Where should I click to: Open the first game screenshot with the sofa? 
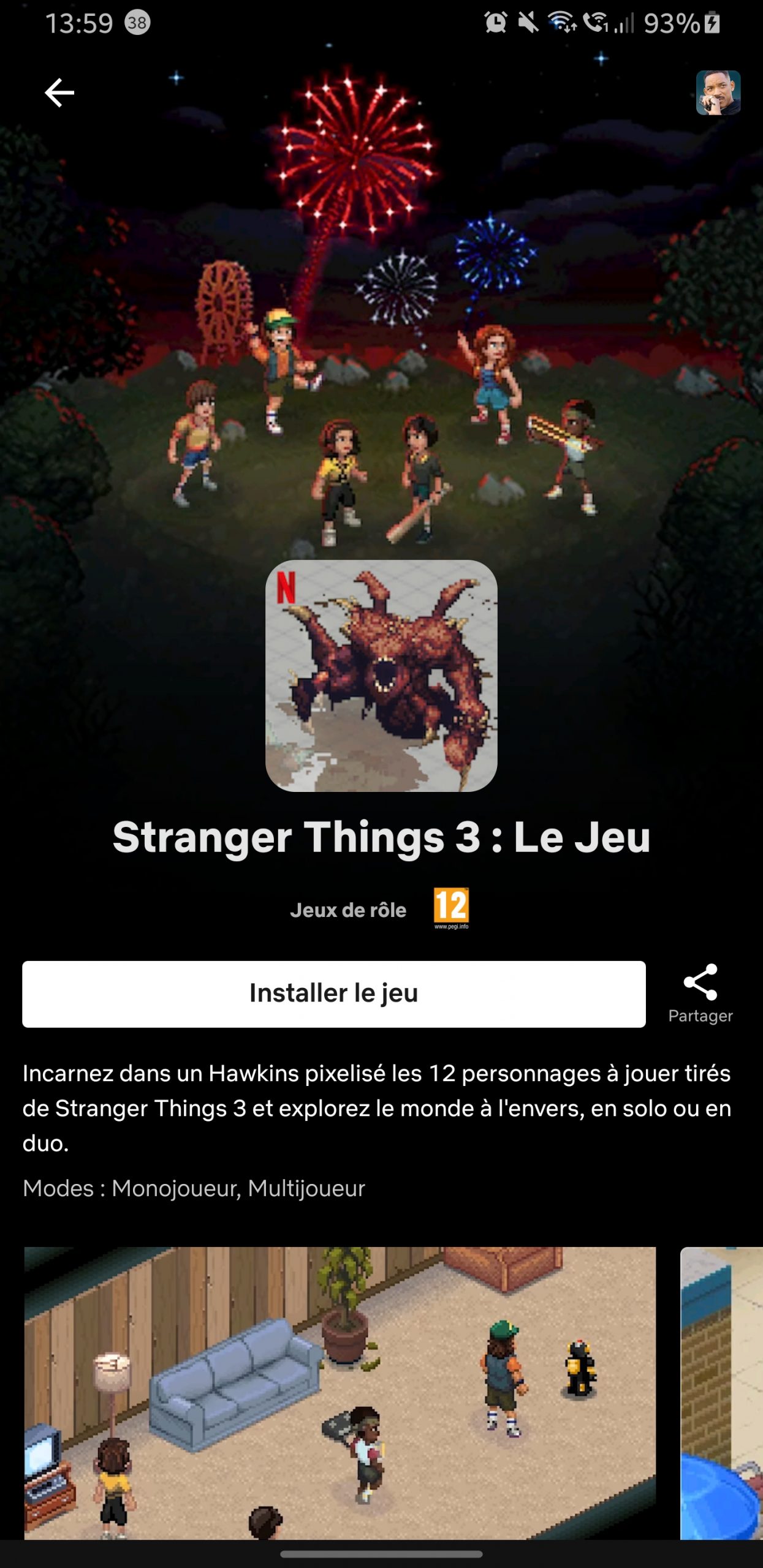pos(340,1393)
